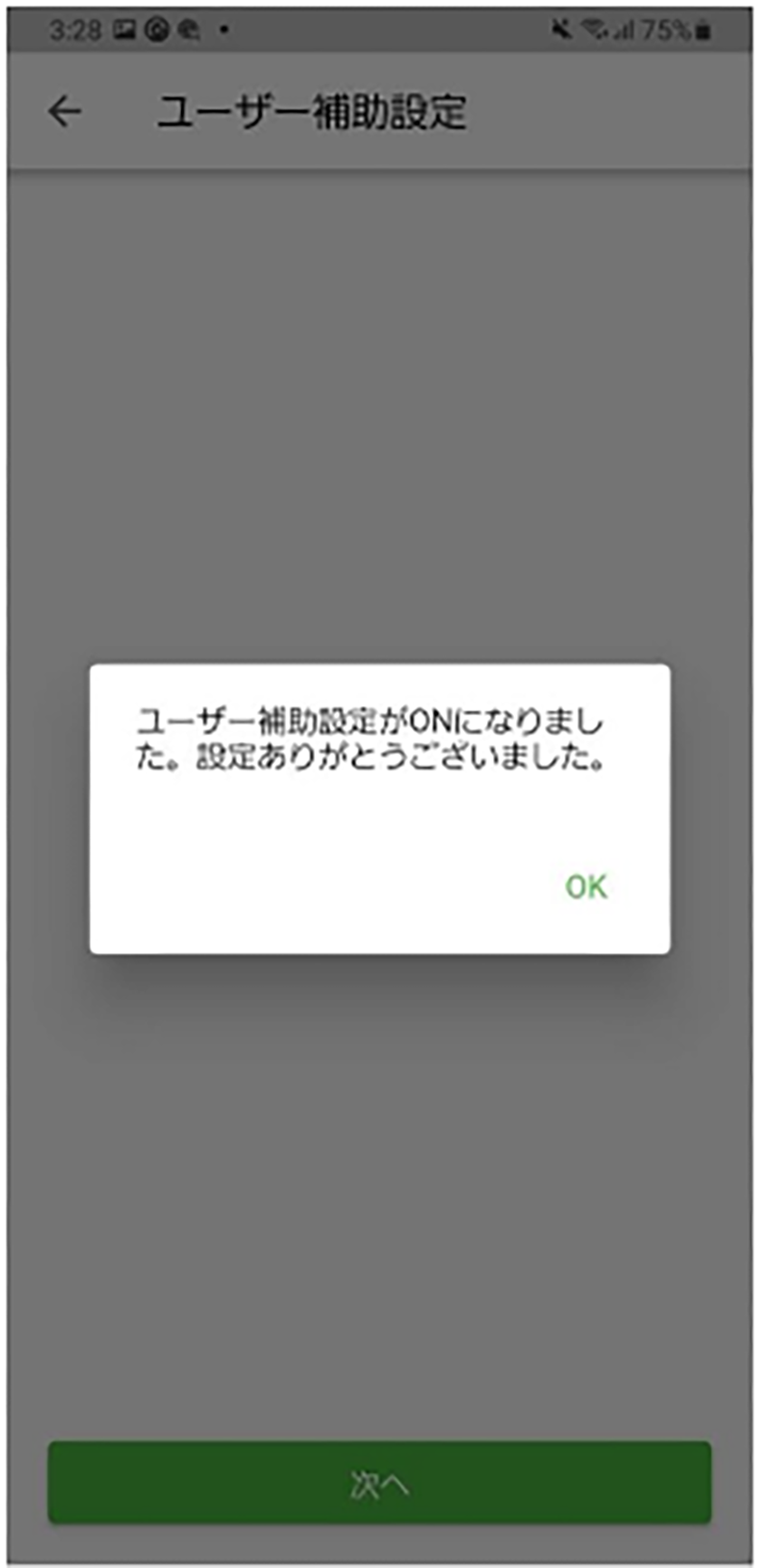
Task: Tap the green 次へ button
Action: pos(379,1484)
